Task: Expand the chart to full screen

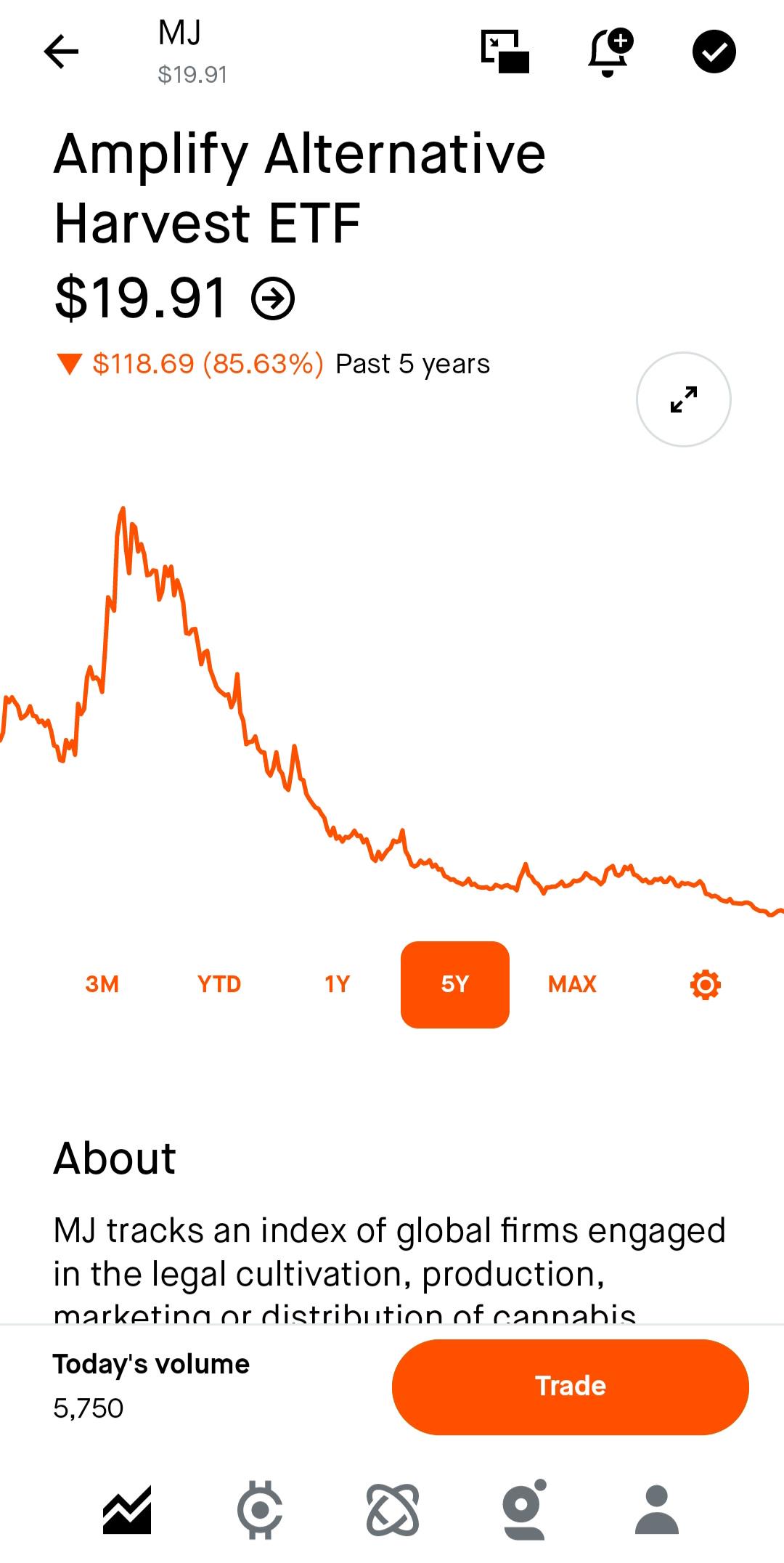Action: 683,399
